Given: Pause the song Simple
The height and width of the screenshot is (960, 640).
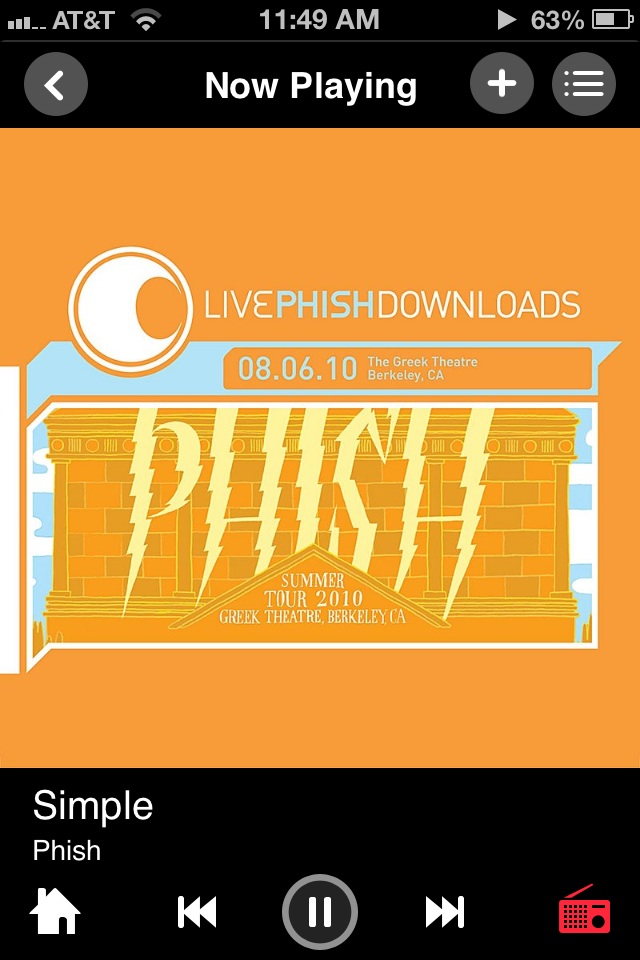Looking at the screenshot, I should 320,911.
